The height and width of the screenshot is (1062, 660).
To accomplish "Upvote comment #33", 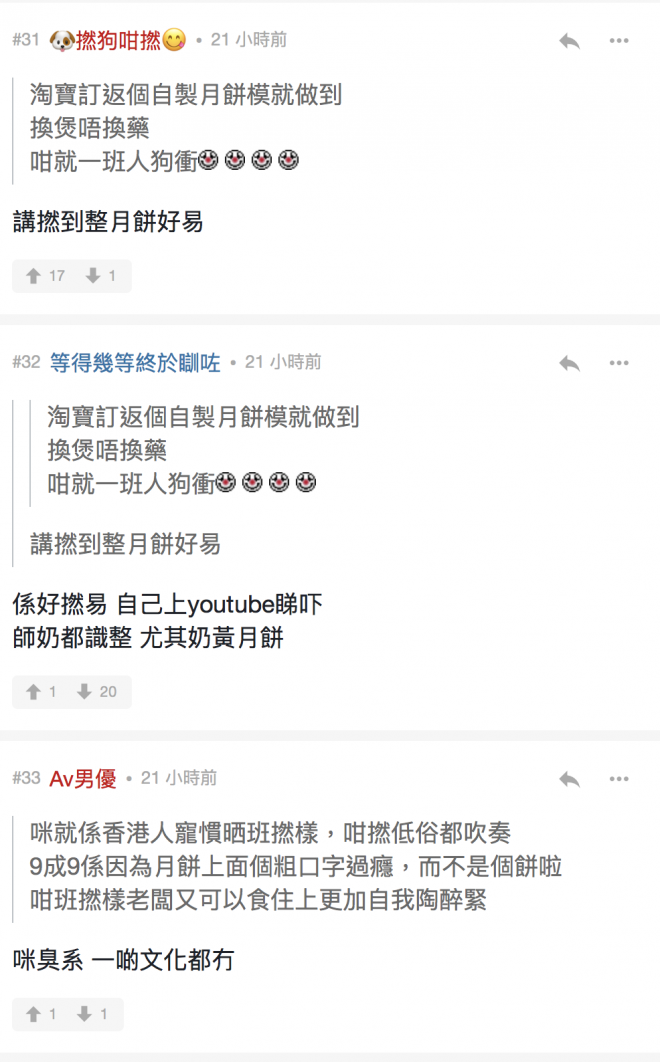I will click(43, 1014).
